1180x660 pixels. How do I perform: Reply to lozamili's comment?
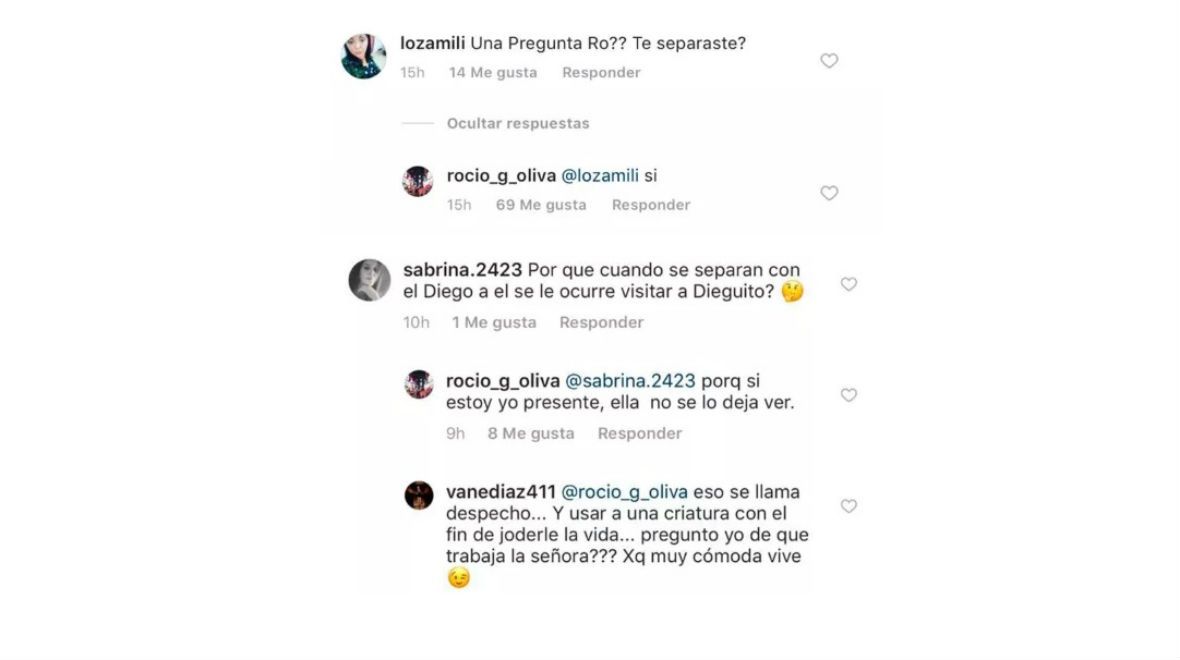click(601, 73)
